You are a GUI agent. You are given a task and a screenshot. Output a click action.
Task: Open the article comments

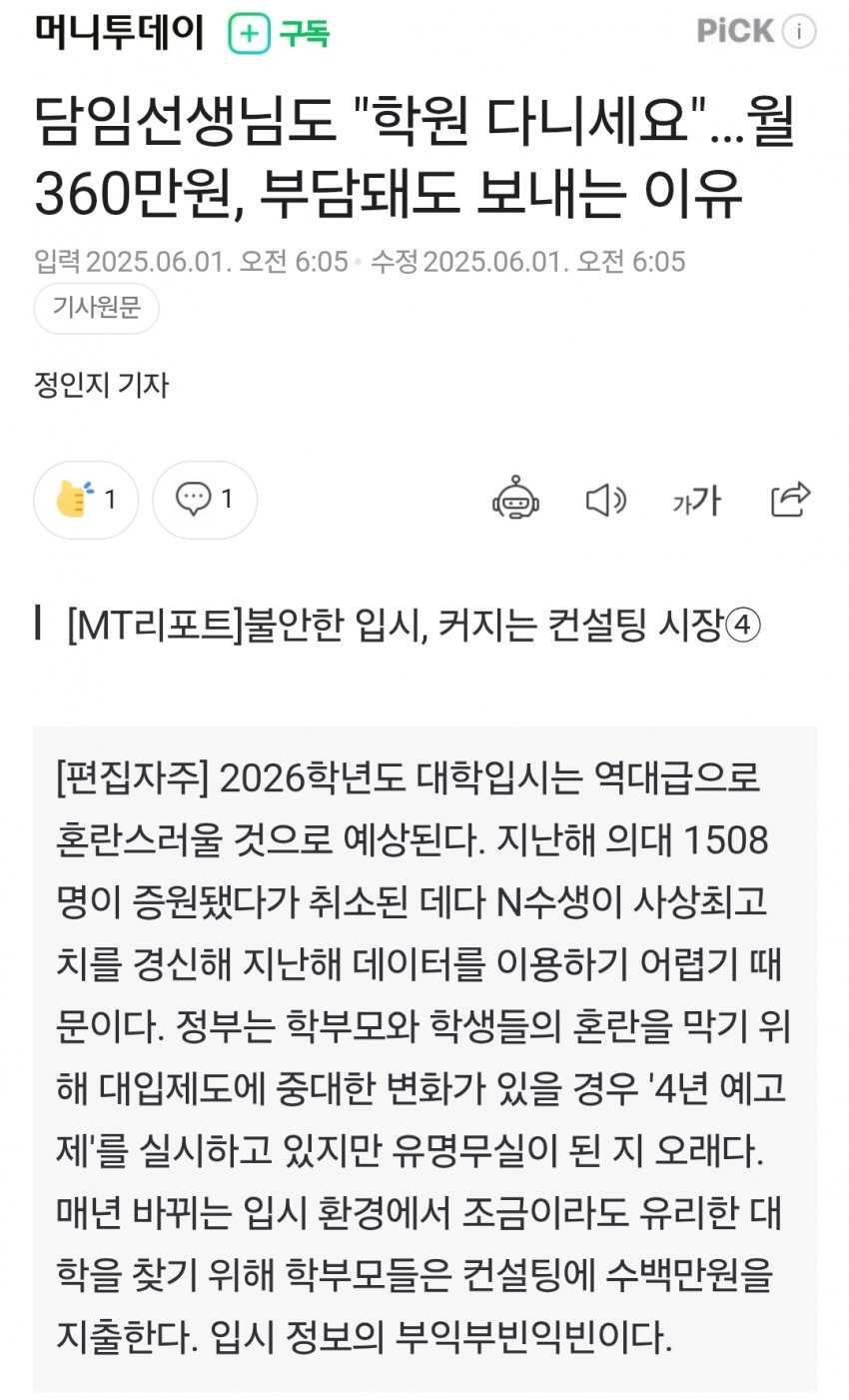click(205, 499)
